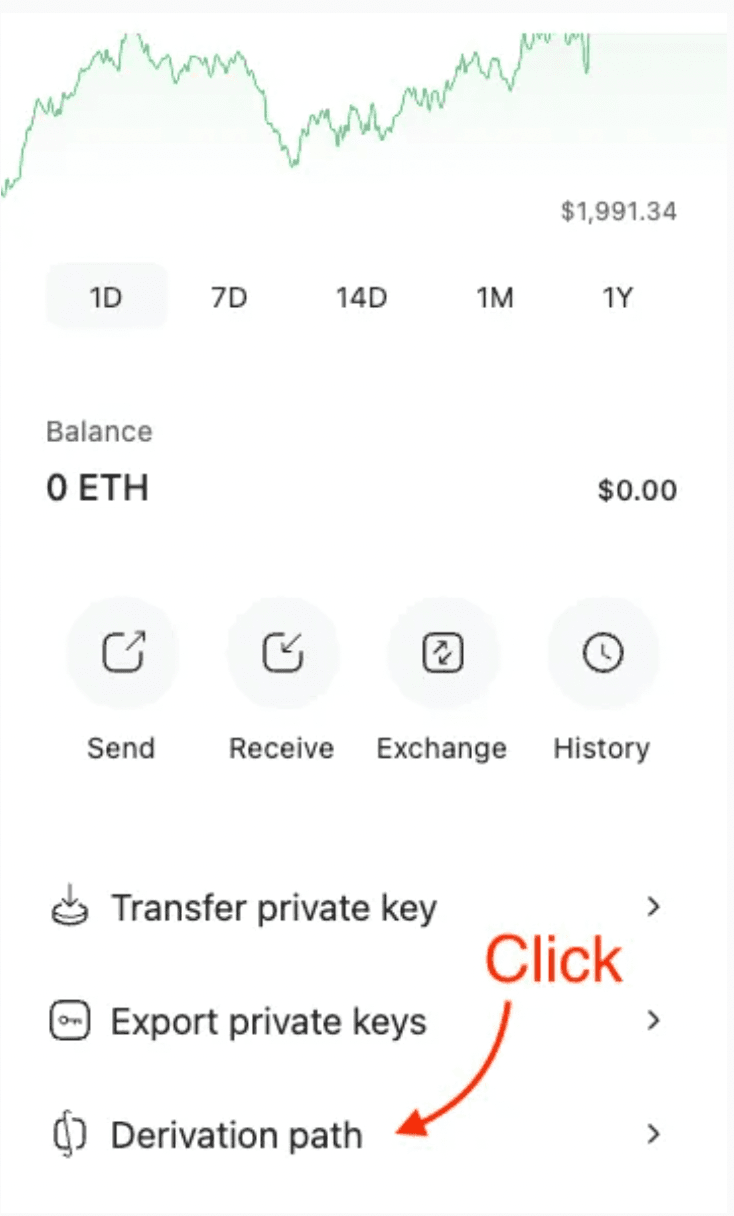Click the Transfer private key download icon
Image resolution: width=734 pixels, height=1216 pixels.
click(68, 907)
